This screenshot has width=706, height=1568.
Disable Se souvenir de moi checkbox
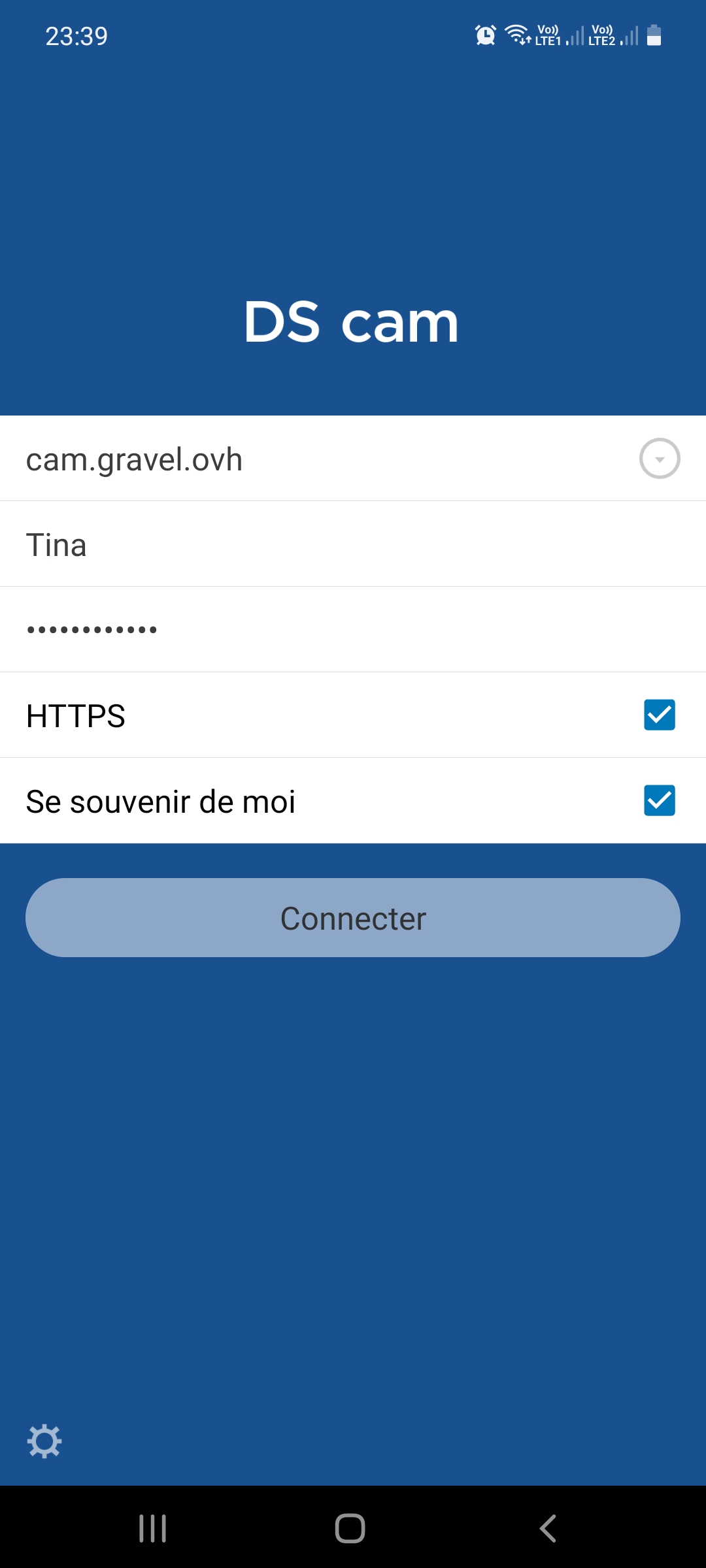point(659,800)
